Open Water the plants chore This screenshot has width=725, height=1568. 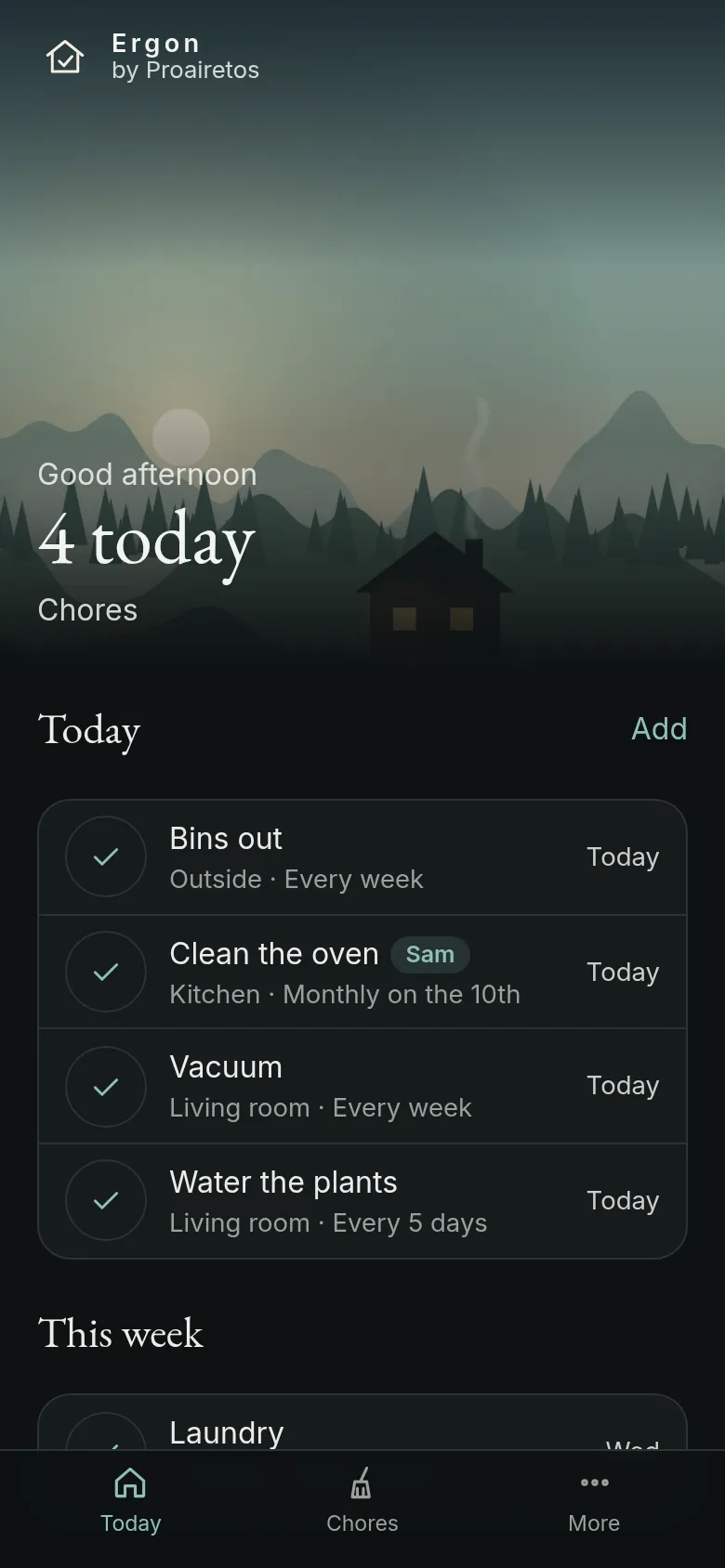tap(362, 1201)
